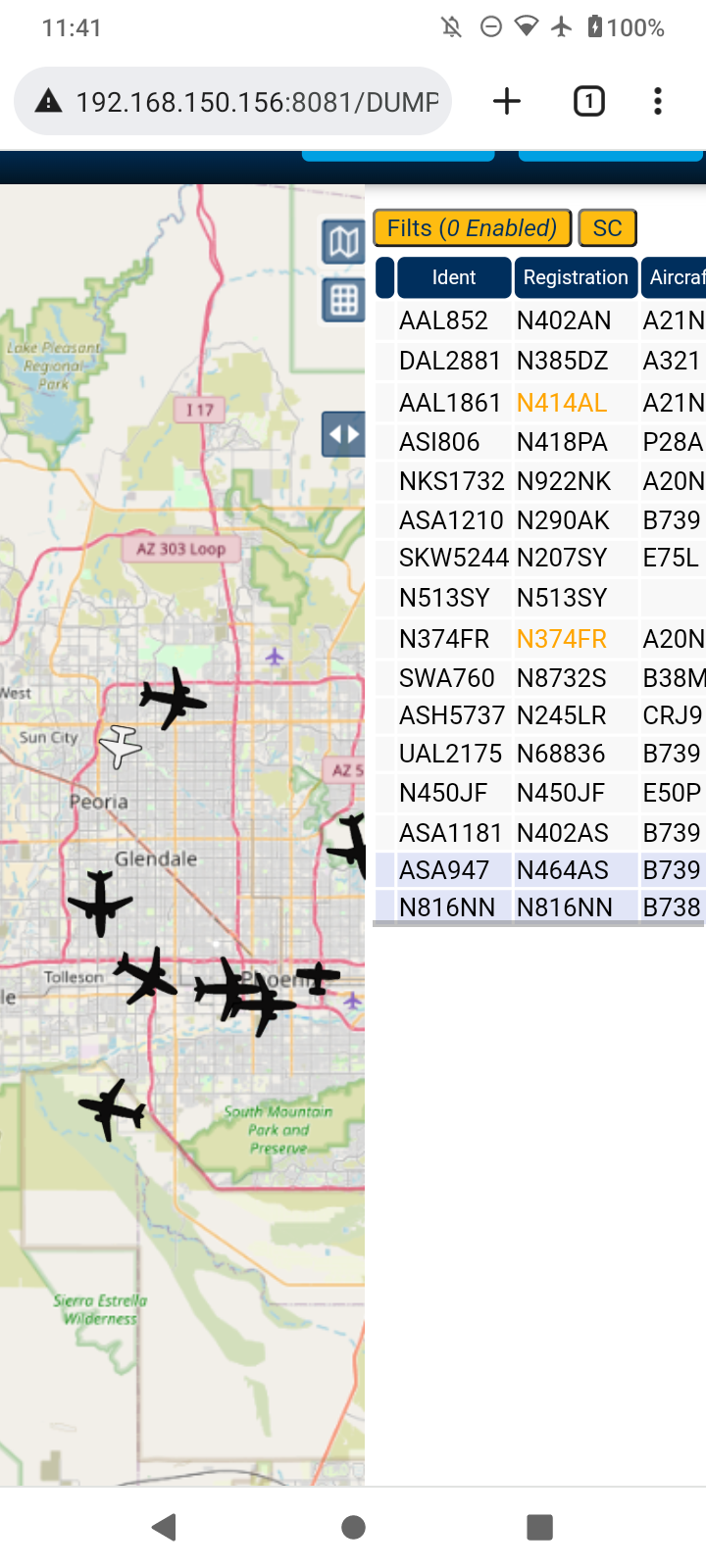Tap the SC button
Image resolution: width=706 pixels, height=1568 pixels.
coord(607,228)
